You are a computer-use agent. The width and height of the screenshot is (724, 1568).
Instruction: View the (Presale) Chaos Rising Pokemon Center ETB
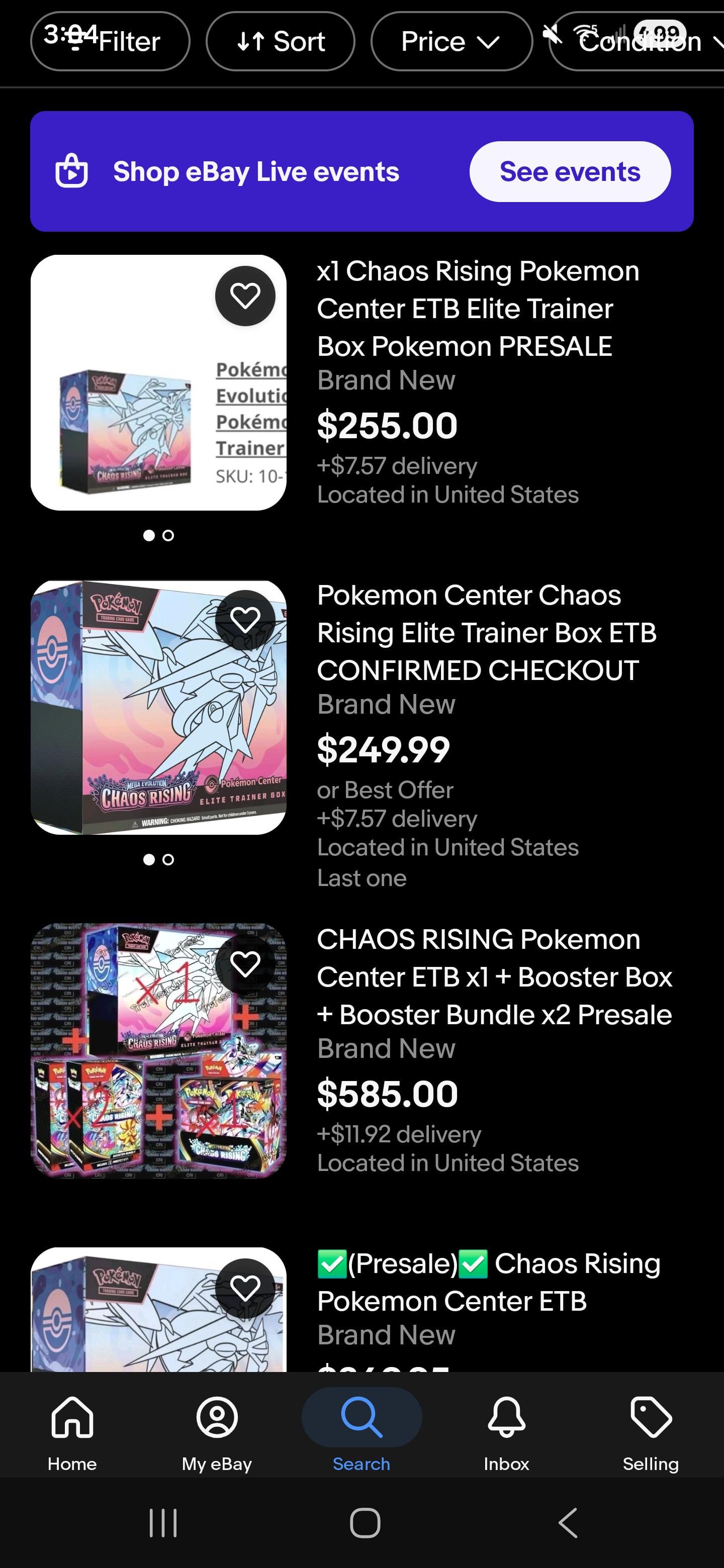pos(487,1283)
